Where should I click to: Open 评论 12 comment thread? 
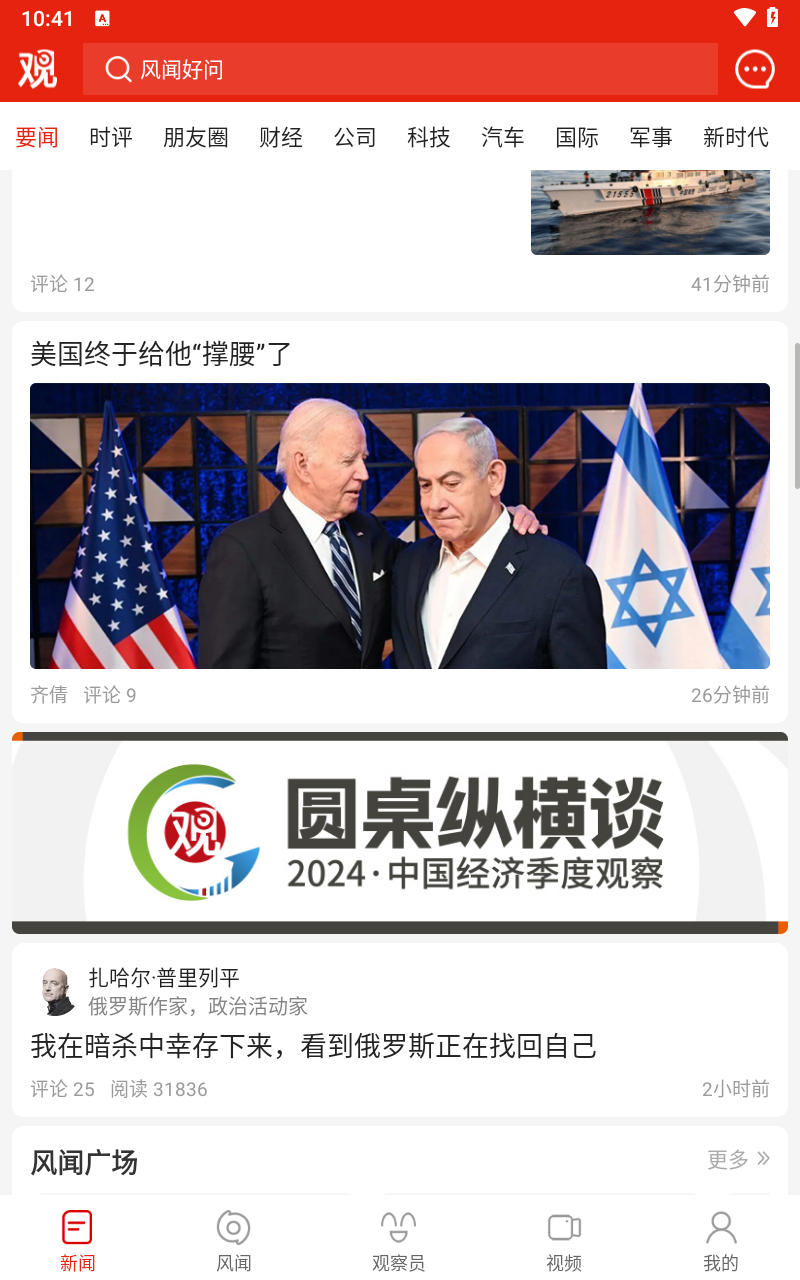[x=62, y=284]
